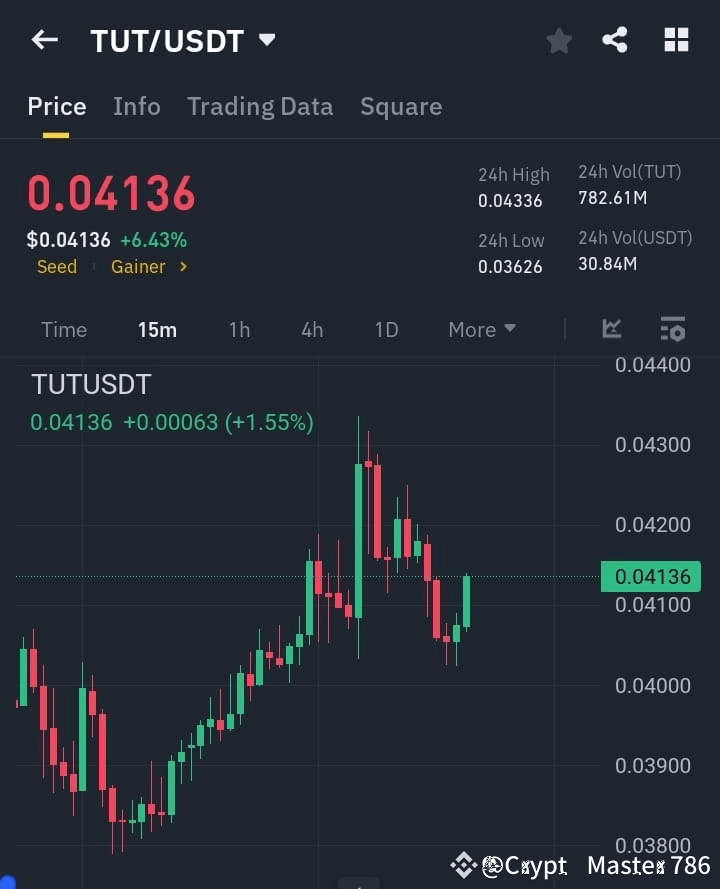This screenshot has height=889, width=720.
Task: Tap the Crypt Master 786 watermark logo
Action: [463, 864]
